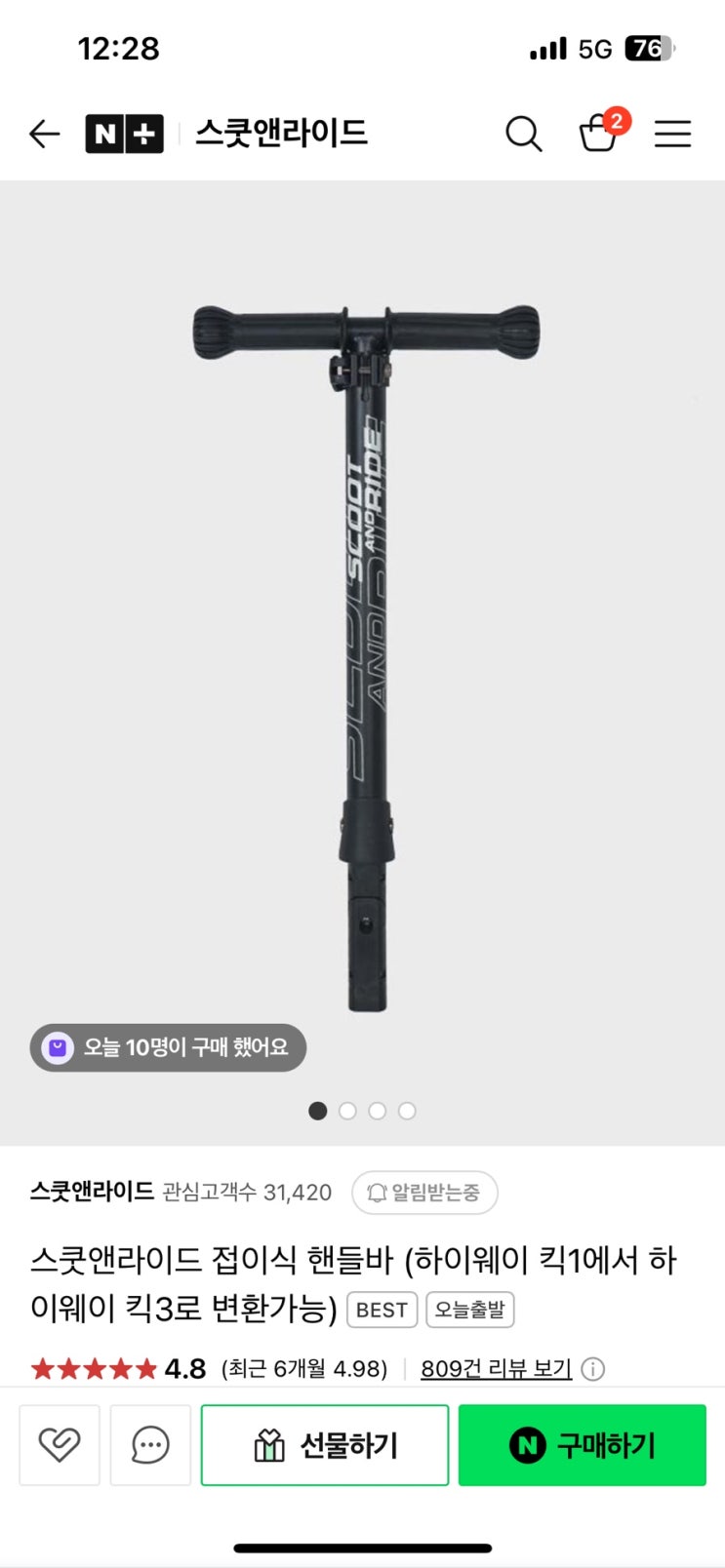
Task: Open the search magnifier icon
Action: point(523,134)
